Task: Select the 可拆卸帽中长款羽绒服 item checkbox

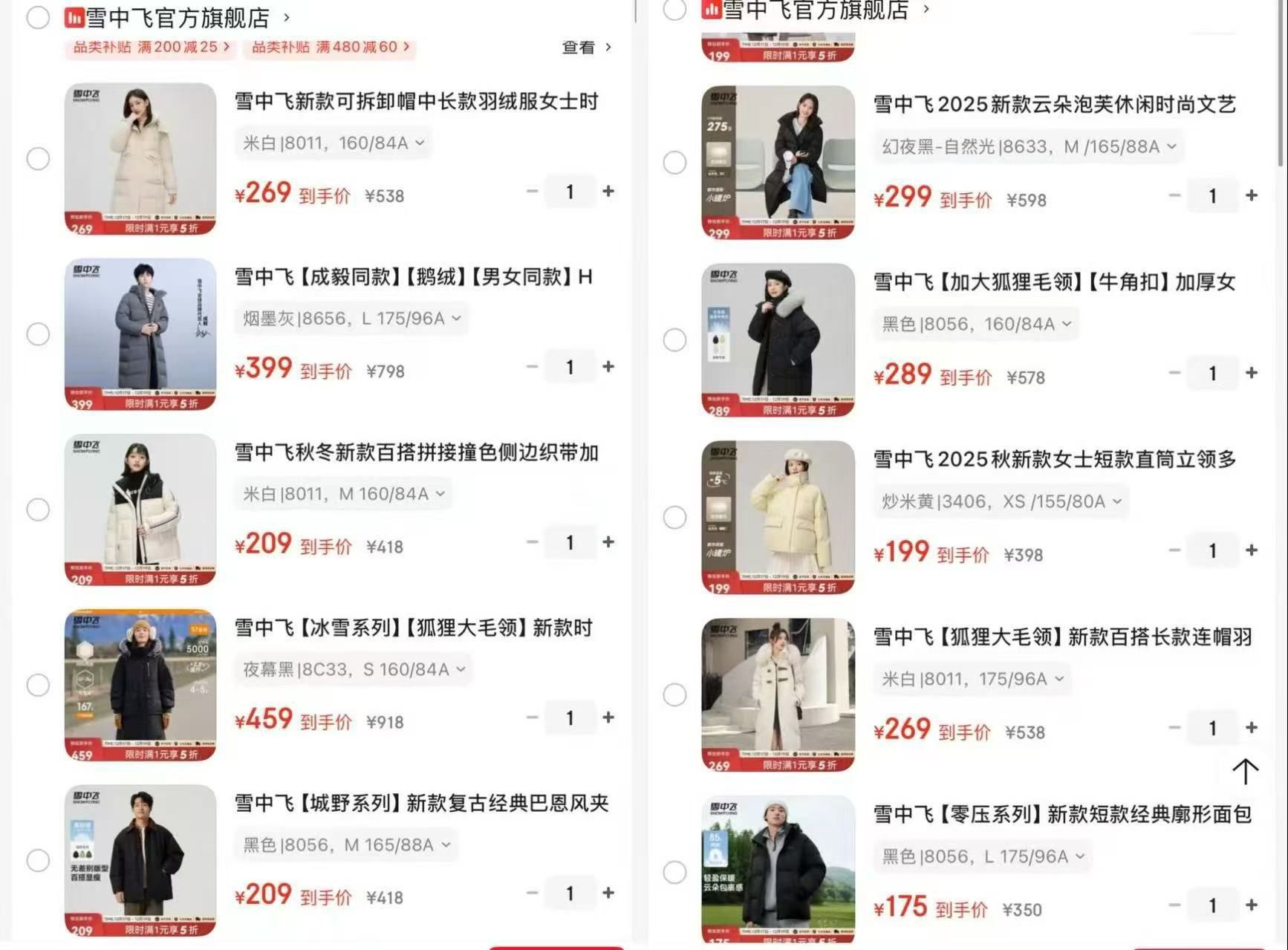Action: 38,159
